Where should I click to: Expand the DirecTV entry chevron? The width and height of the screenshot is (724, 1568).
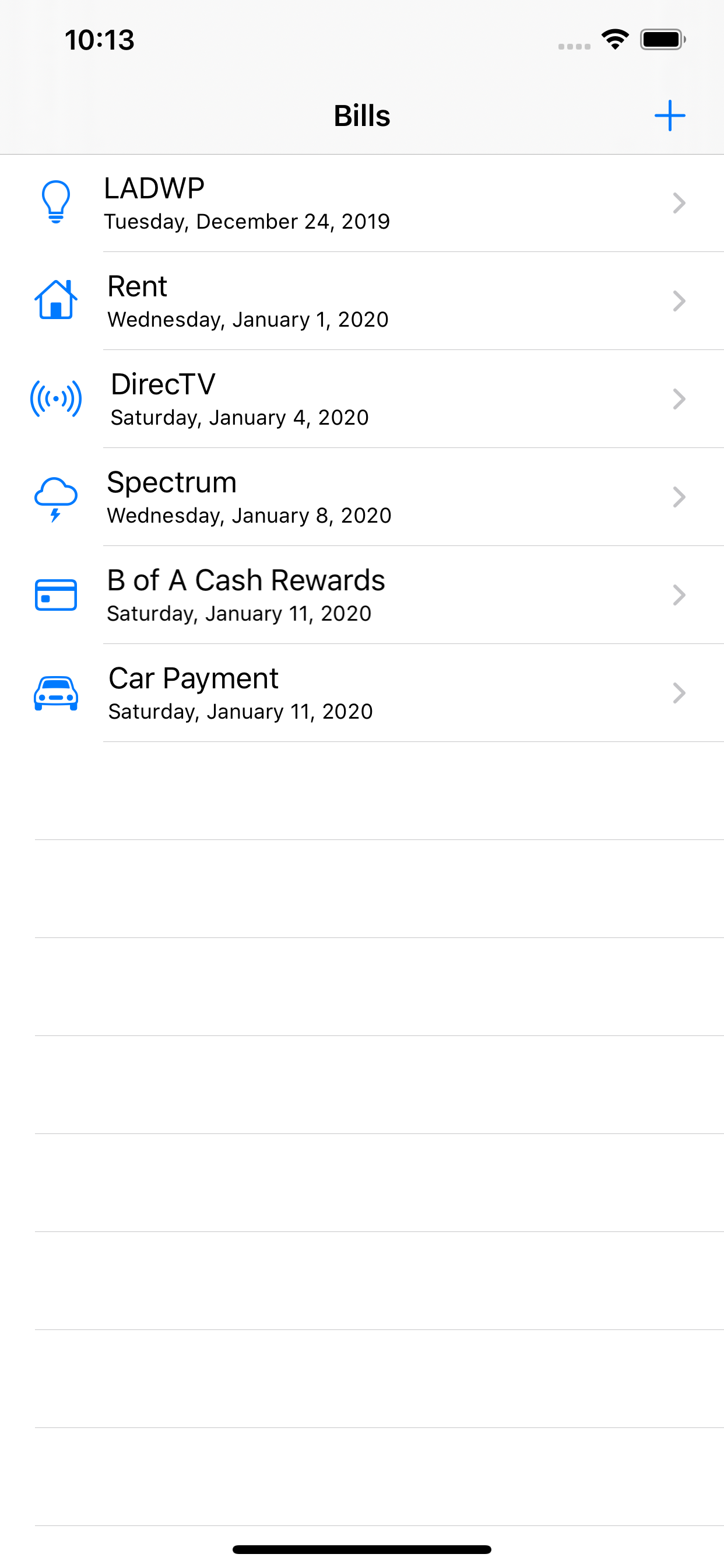tap(679, 398)
